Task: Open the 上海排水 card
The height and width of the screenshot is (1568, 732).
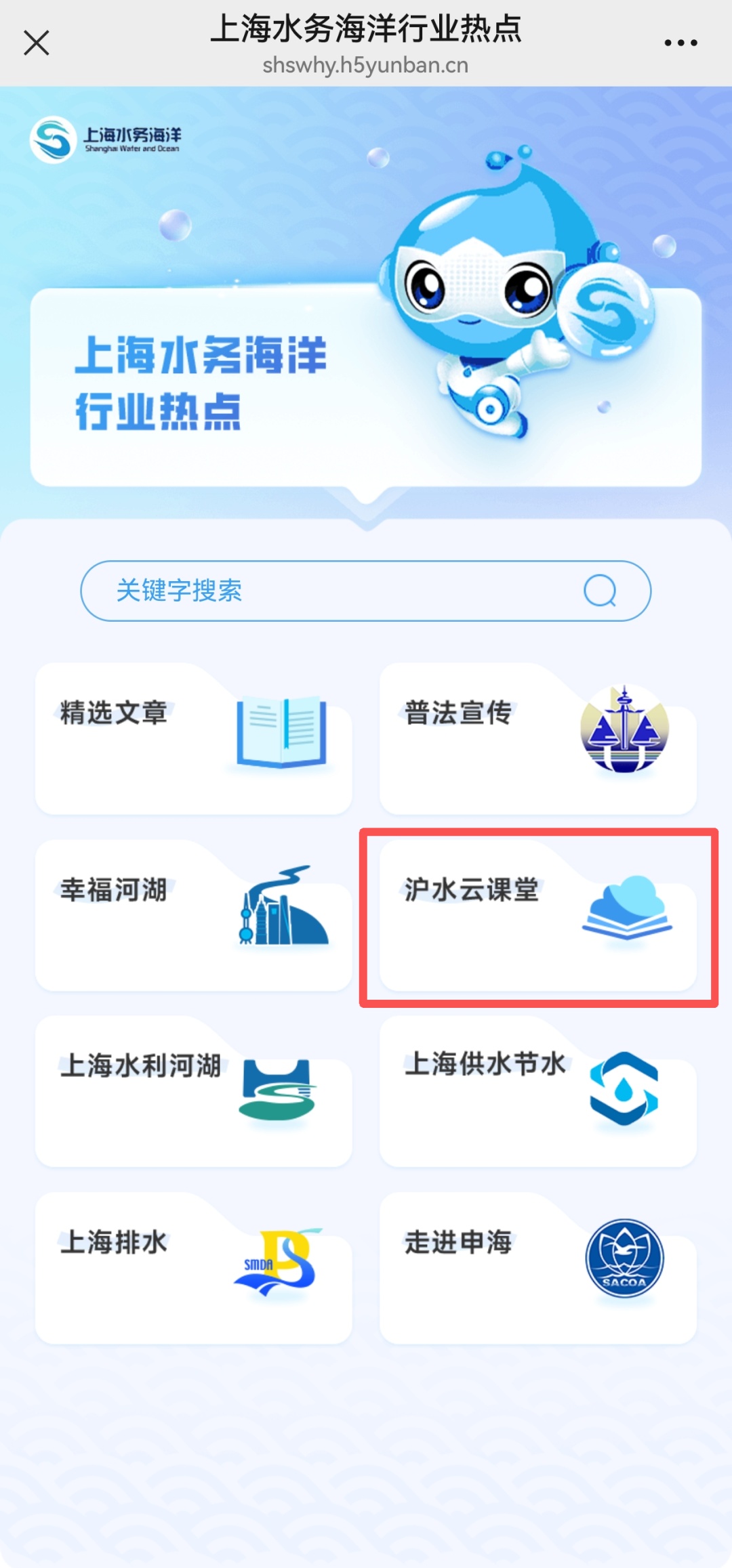Action: [193, 1268]
